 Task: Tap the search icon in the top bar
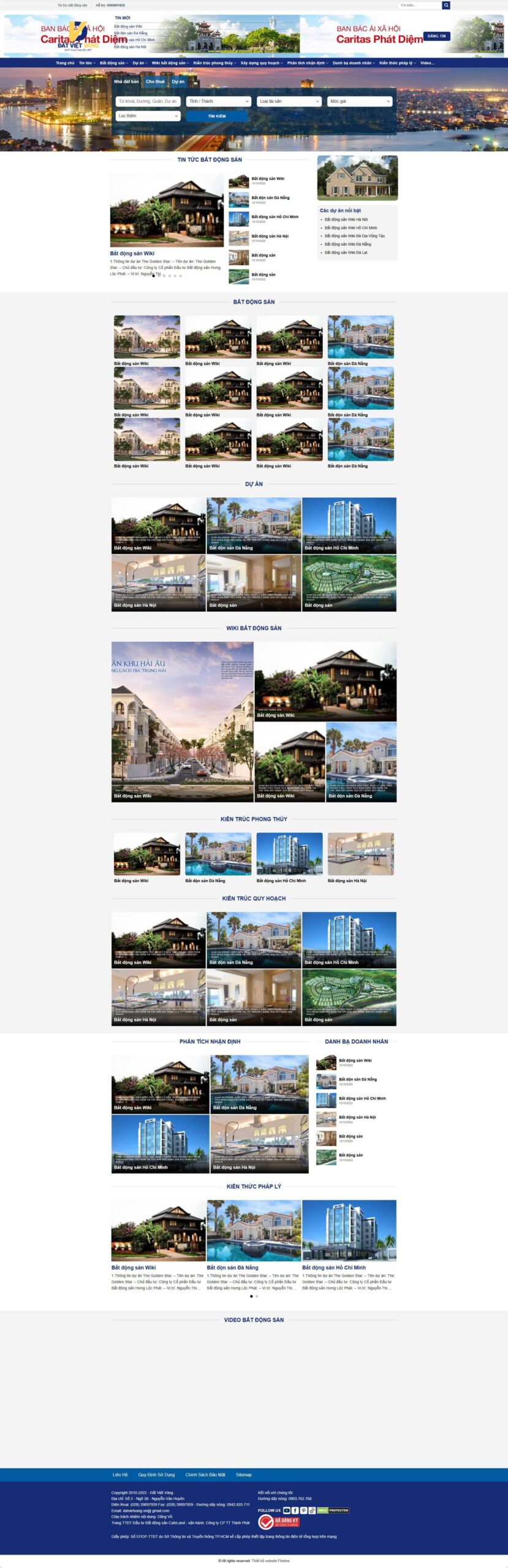[446, 6]
